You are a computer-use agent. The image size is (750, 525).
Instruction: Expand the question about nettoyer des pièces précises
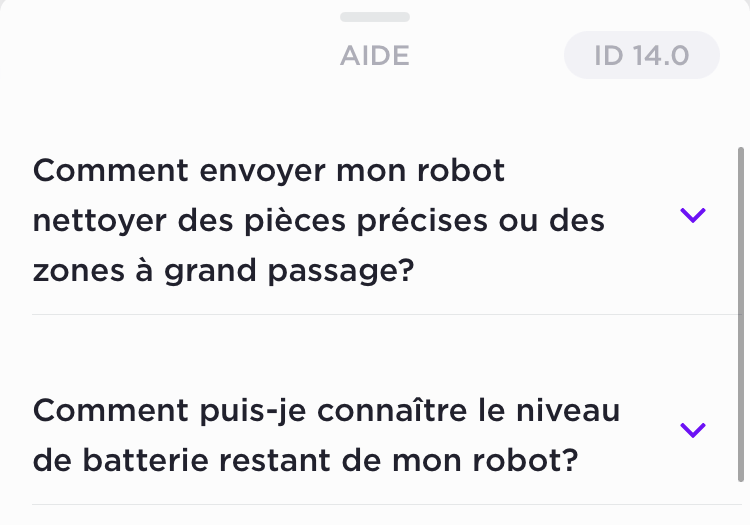click(692, 215)
